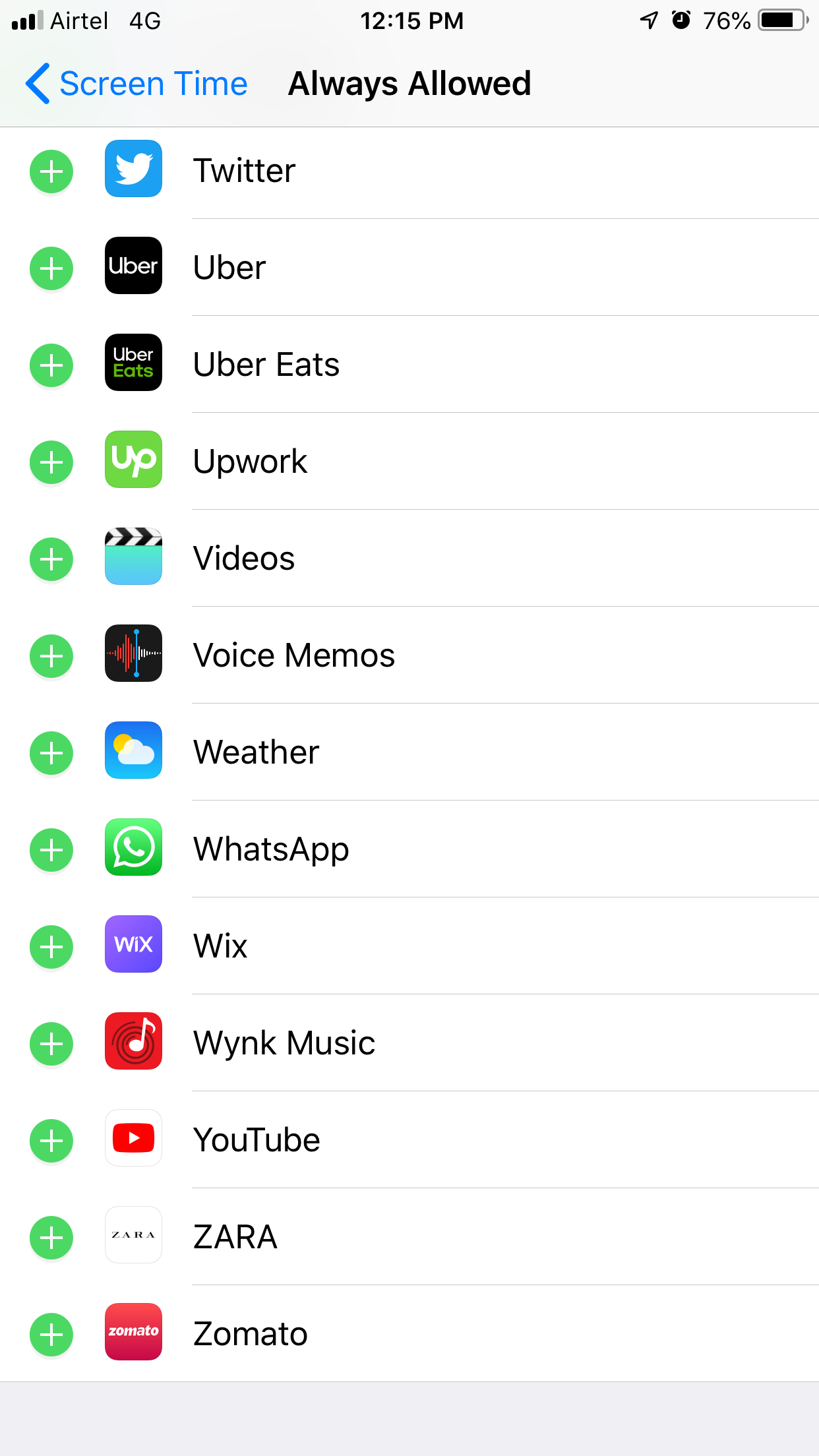Click the Uber Eats icon
Image resolution: width=819 pixels, height=1456 pixels.
click(x=133, y=363)
